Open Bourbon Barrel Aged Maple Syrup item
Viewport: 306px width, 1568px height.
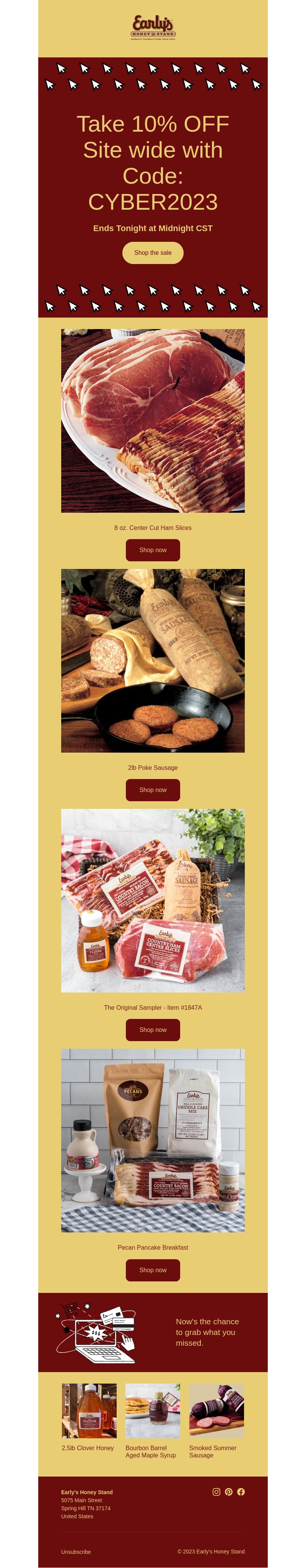(153, 1411)
